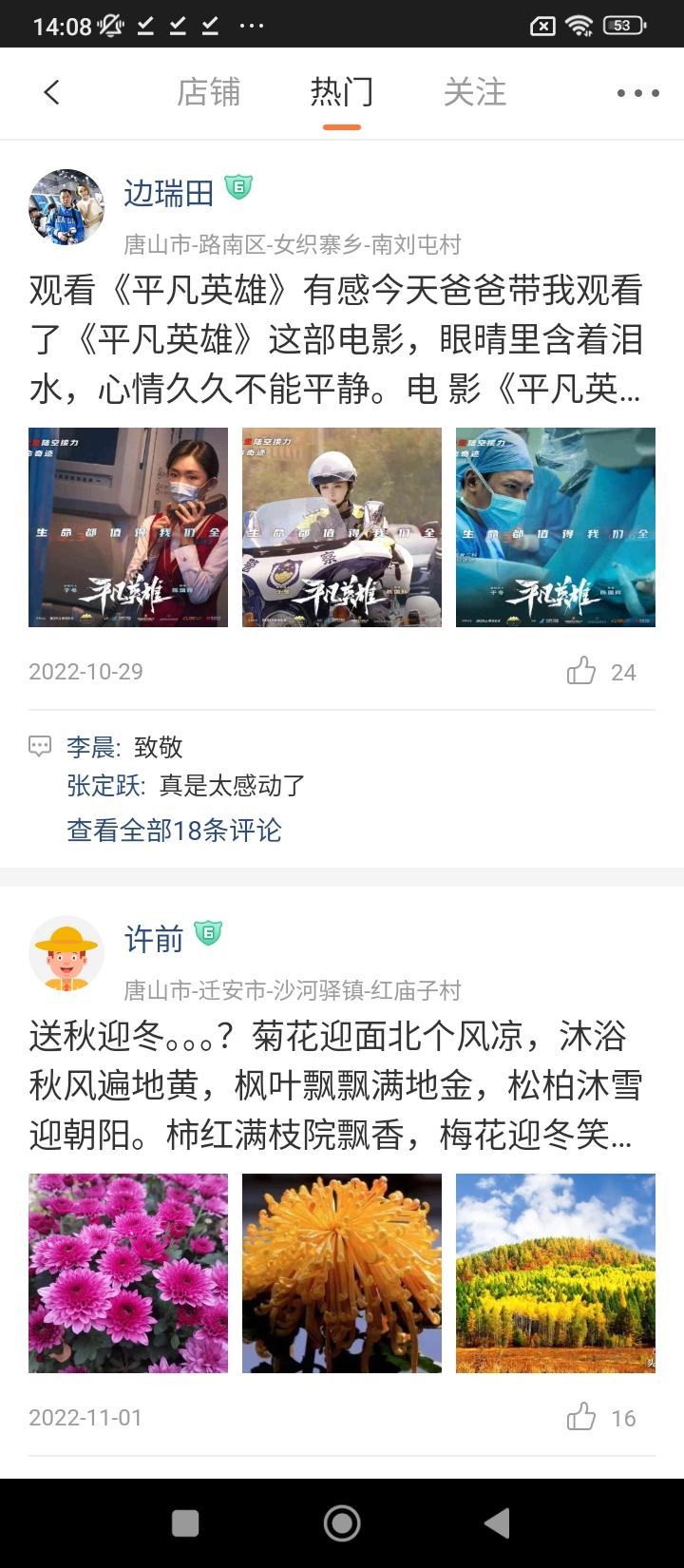The width and height of the screenshot is (684, 1568).
Task: Open 边瑞田's profile avatar
Action: click(x=66, y=207)
